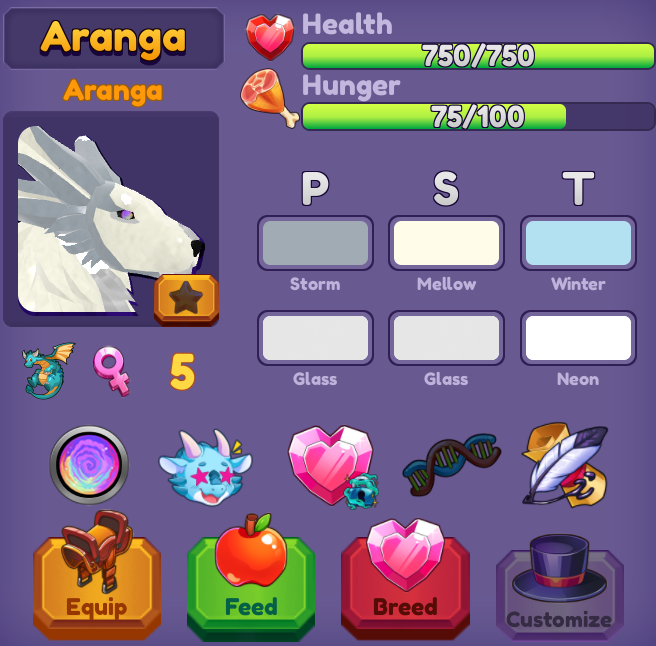This screenshot has height=646, width=656.
Task: Open the blue baby dragon icon
Action: [x=205, y=467]
